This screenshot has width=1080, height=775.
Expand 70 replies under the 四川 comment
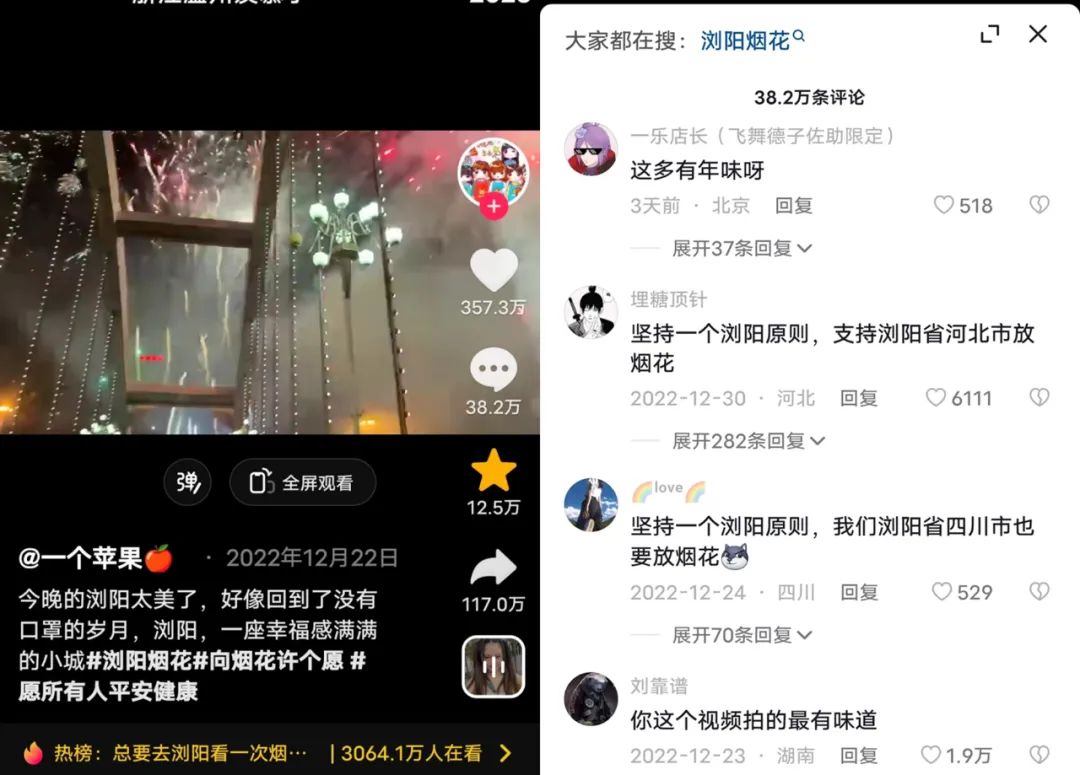(x=741, y=635)
